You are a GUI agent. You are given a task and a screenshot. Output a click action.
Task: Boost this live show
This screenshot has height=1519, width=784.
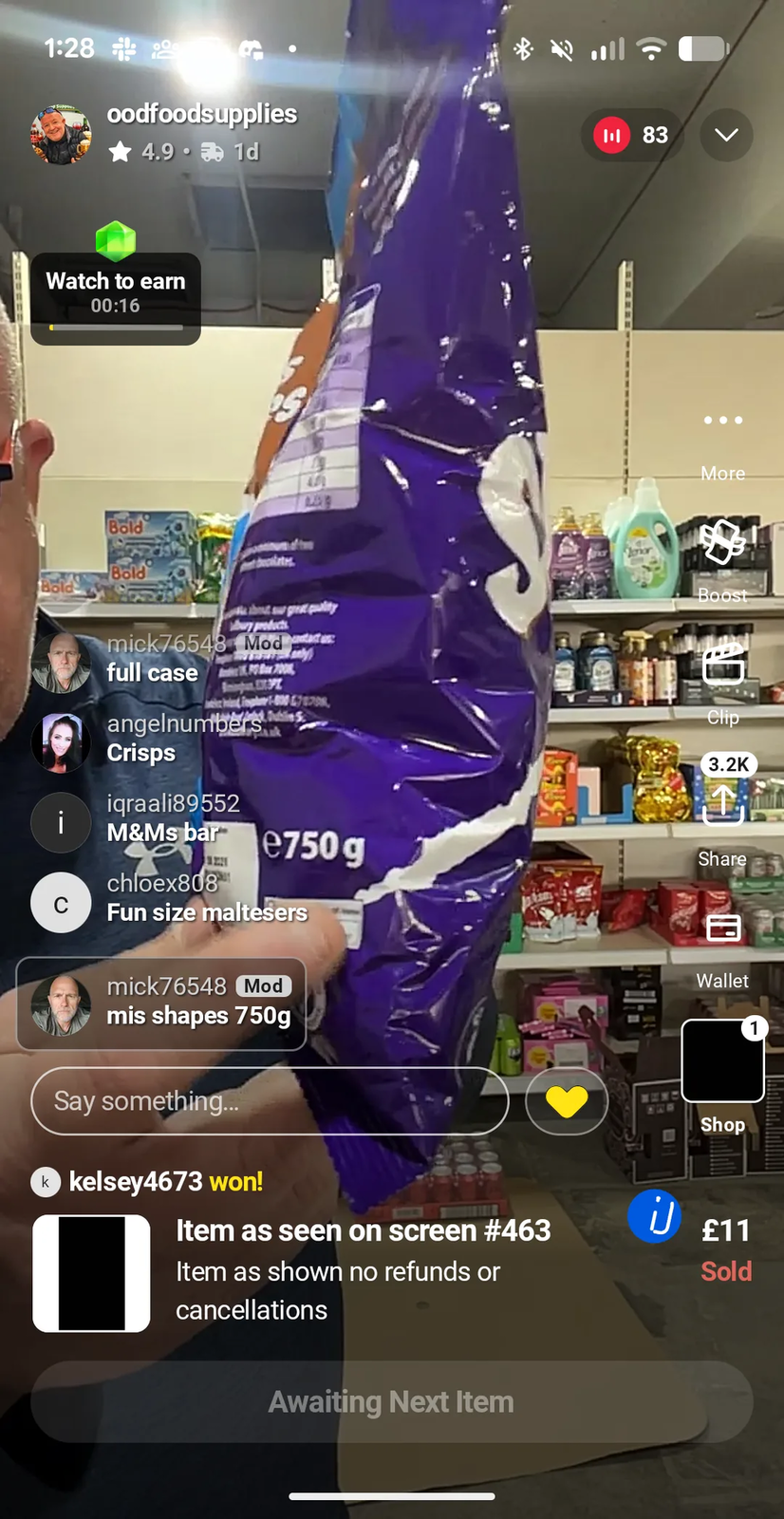click(x=723, y=560)
